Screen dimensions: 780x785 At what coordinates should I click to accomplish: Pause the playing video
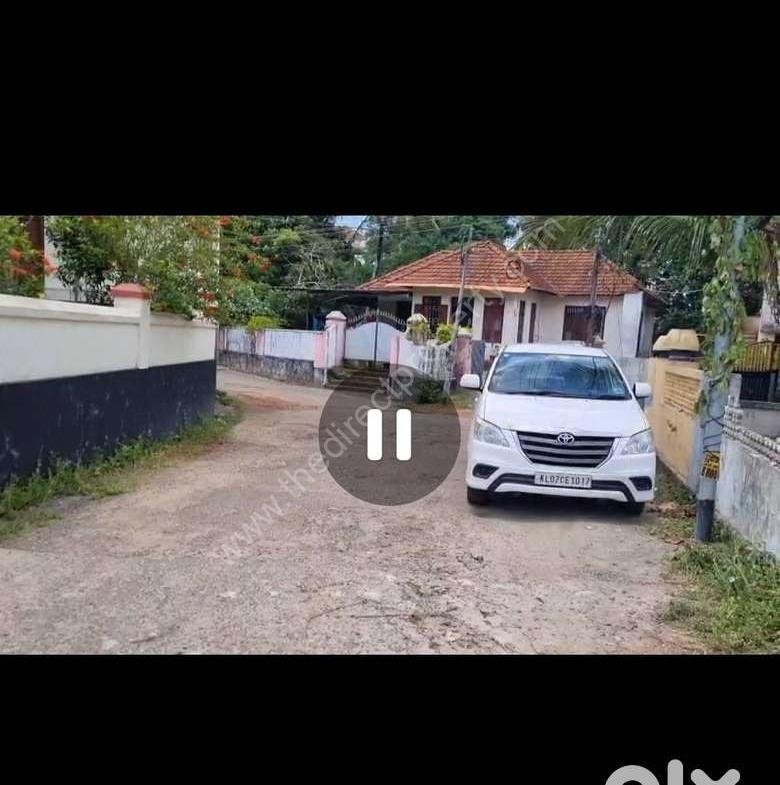(x=389, y=435)
